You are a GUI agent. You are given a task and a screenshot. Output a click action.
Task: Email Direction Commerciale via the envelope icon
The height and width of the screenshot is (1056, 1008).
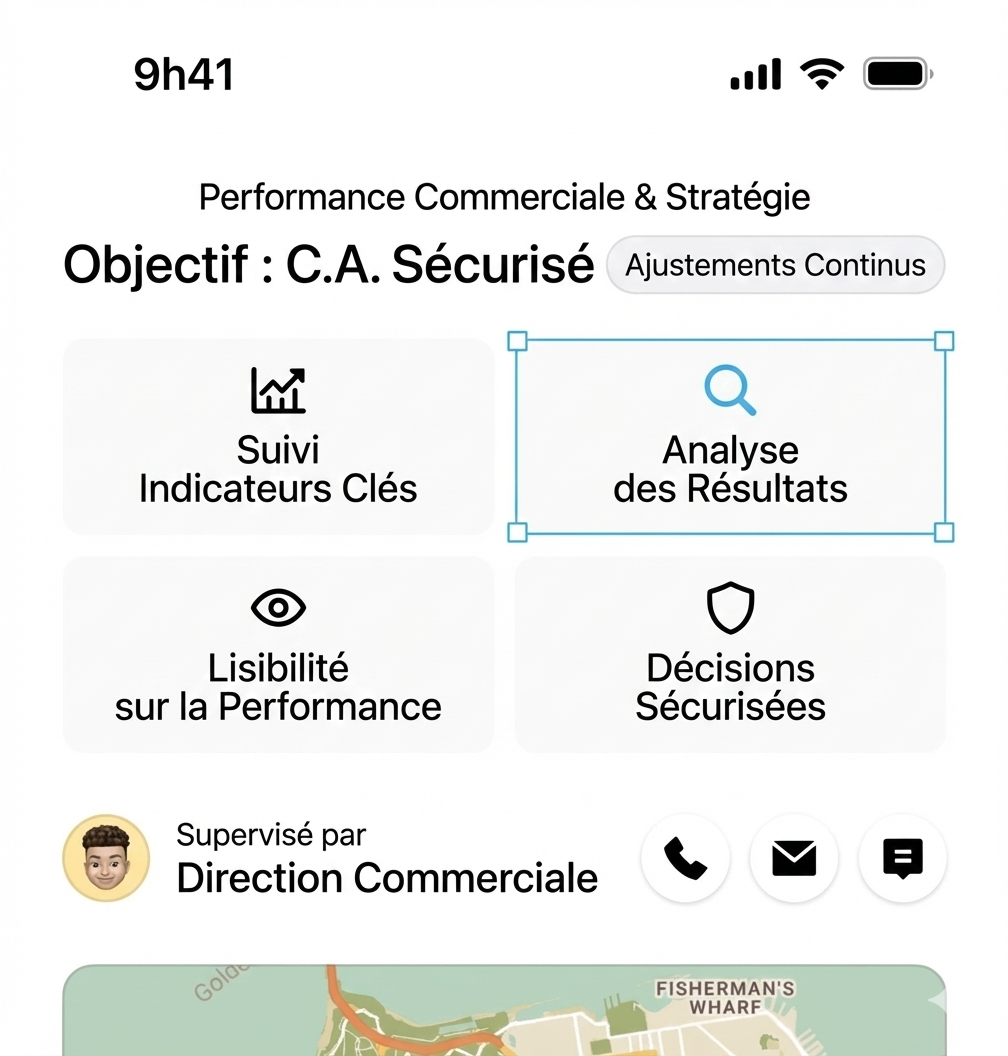(794, 859)
